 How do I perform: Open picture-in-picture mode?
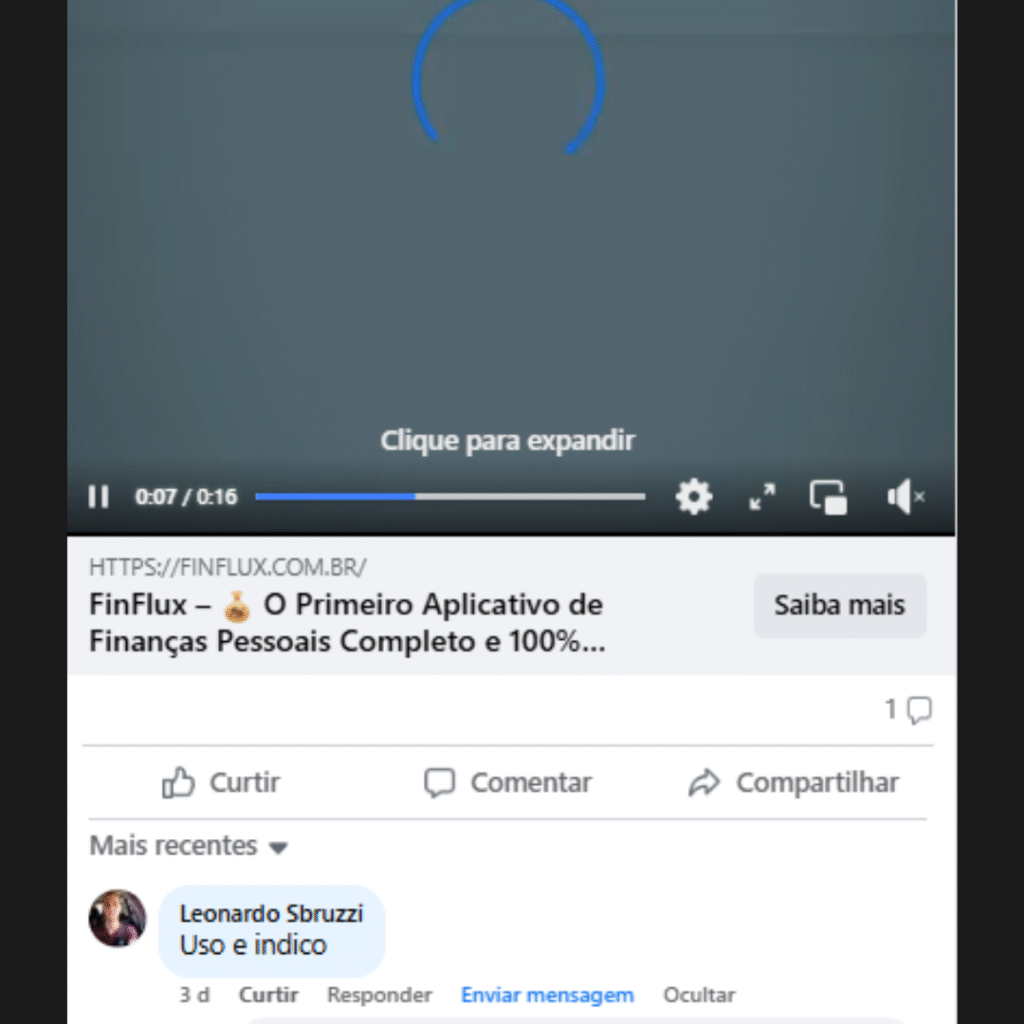[828, 496]
